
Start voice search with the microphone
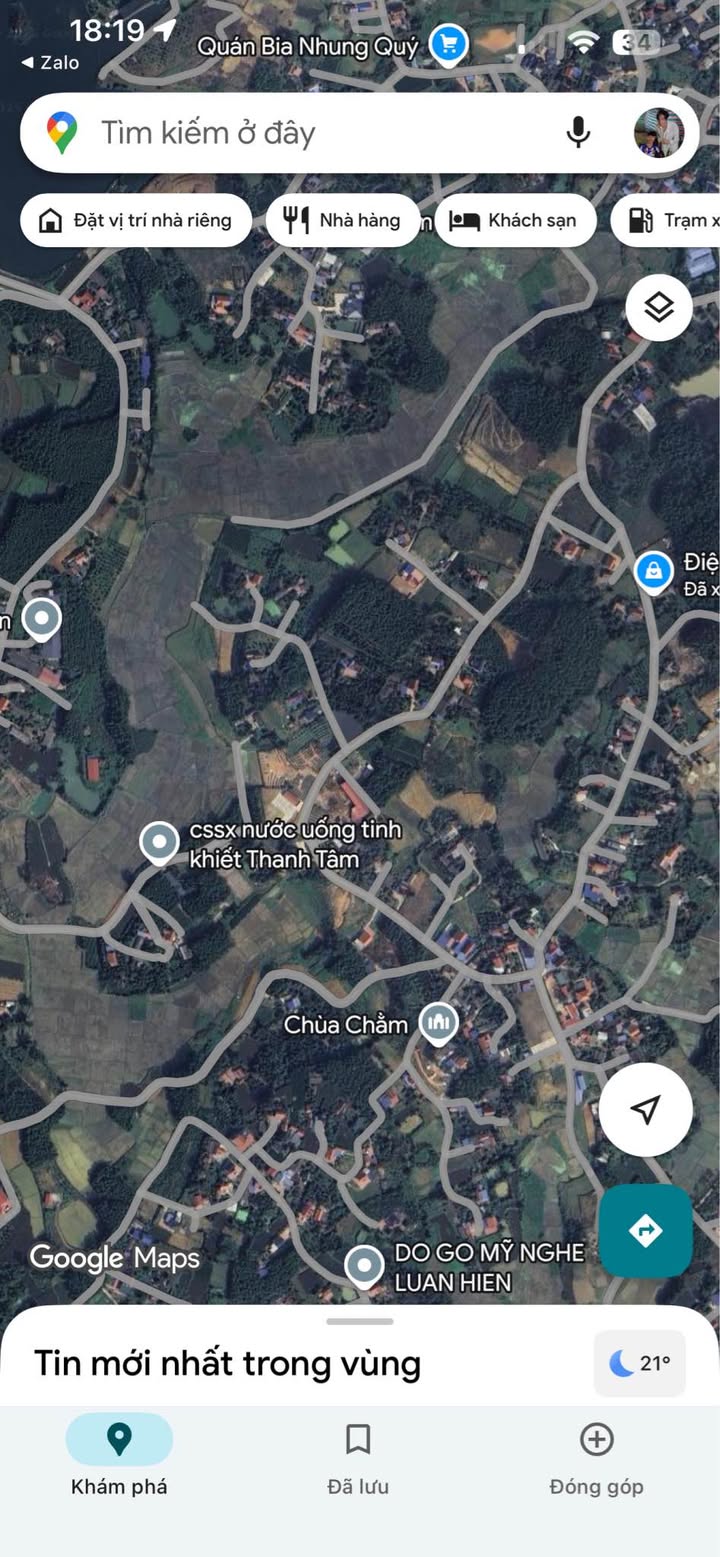pyautogui.click(x=578, y=133)
